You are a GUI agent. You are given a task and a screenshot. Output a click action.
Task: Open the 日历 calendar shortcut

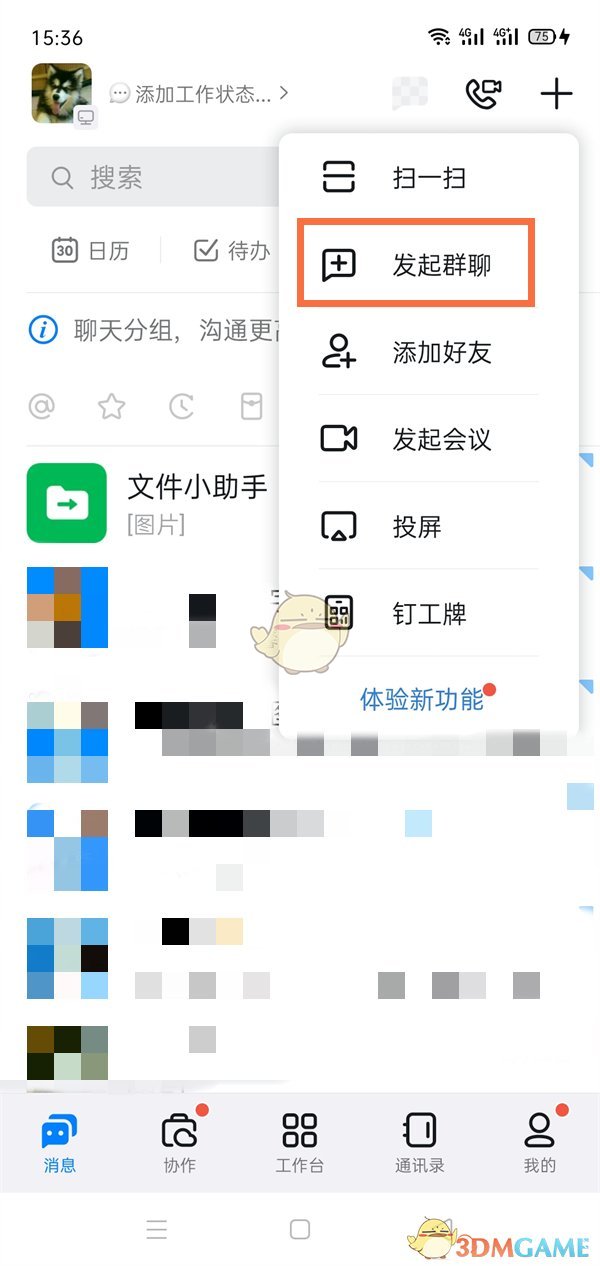tap(91, 250)
